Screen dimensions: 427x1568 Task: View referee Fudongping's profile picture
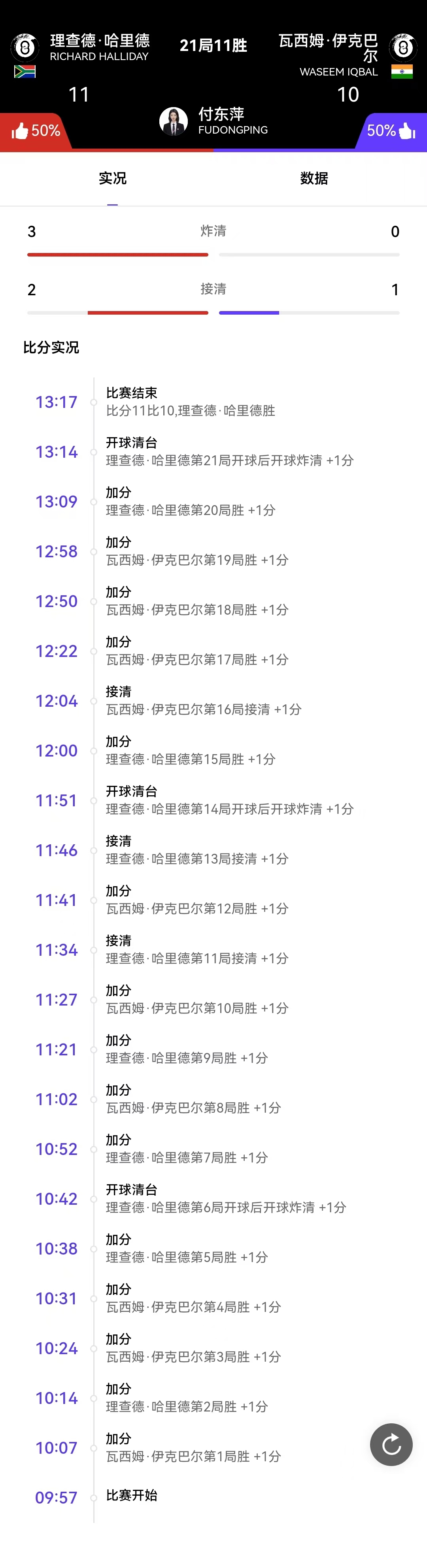174,121
